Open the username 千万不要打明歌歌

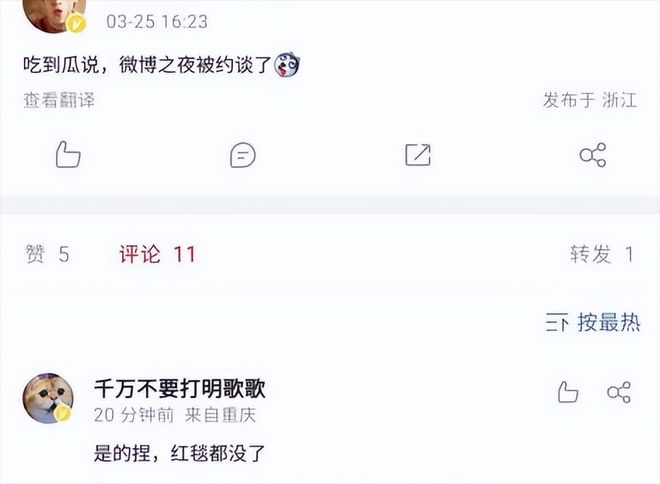point(179,389)
